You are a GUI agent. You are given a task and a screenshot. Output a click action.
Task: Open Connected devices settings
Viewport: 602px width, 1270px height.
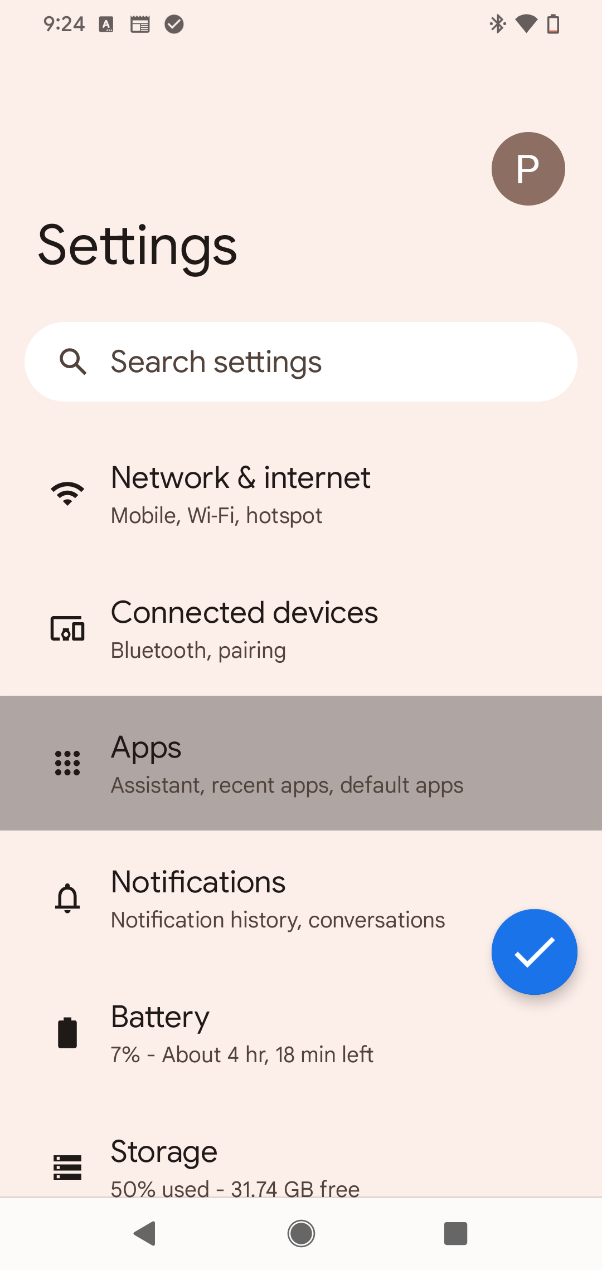(x=244, y=629)
